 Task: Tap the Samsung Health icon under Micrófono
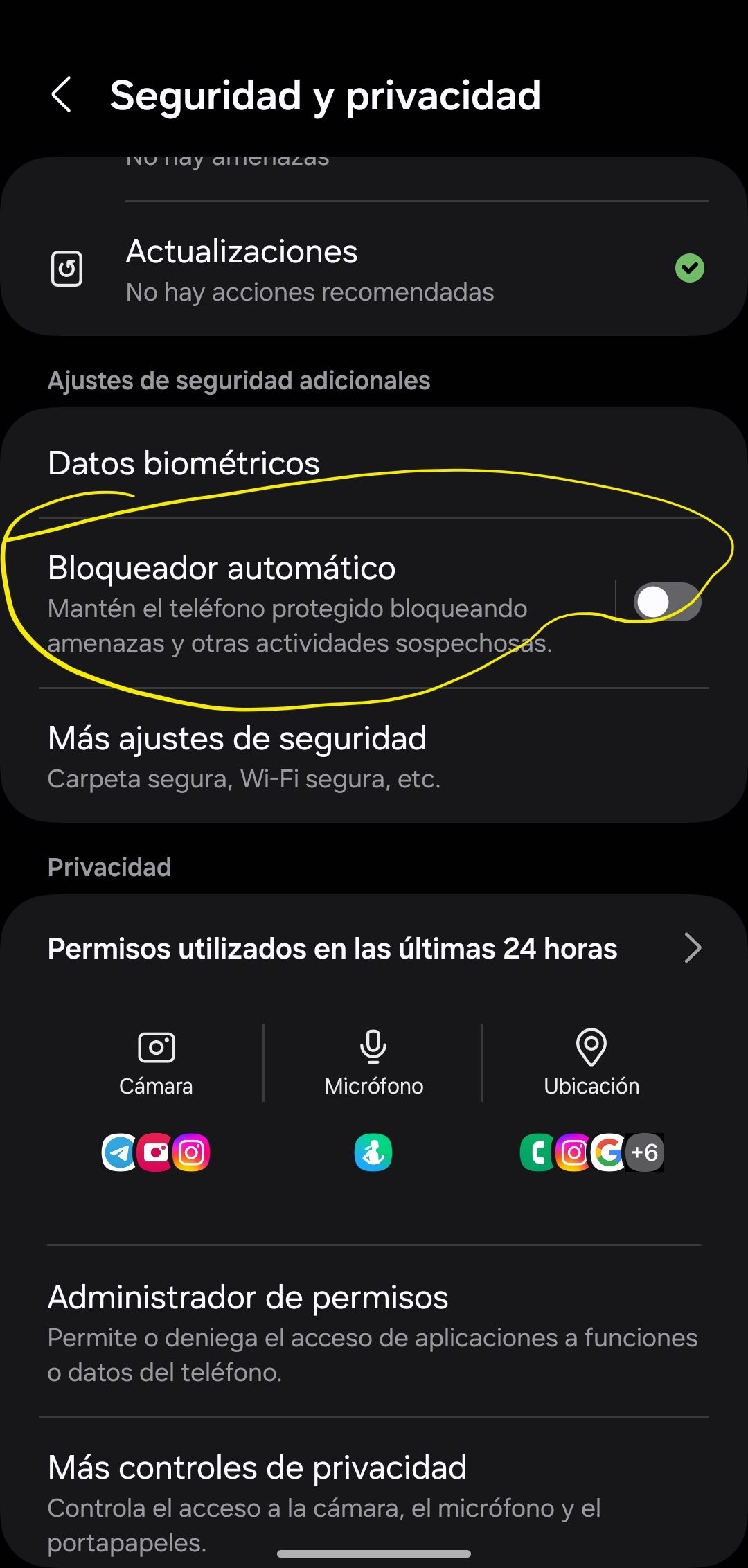(x=373, y=1152)
